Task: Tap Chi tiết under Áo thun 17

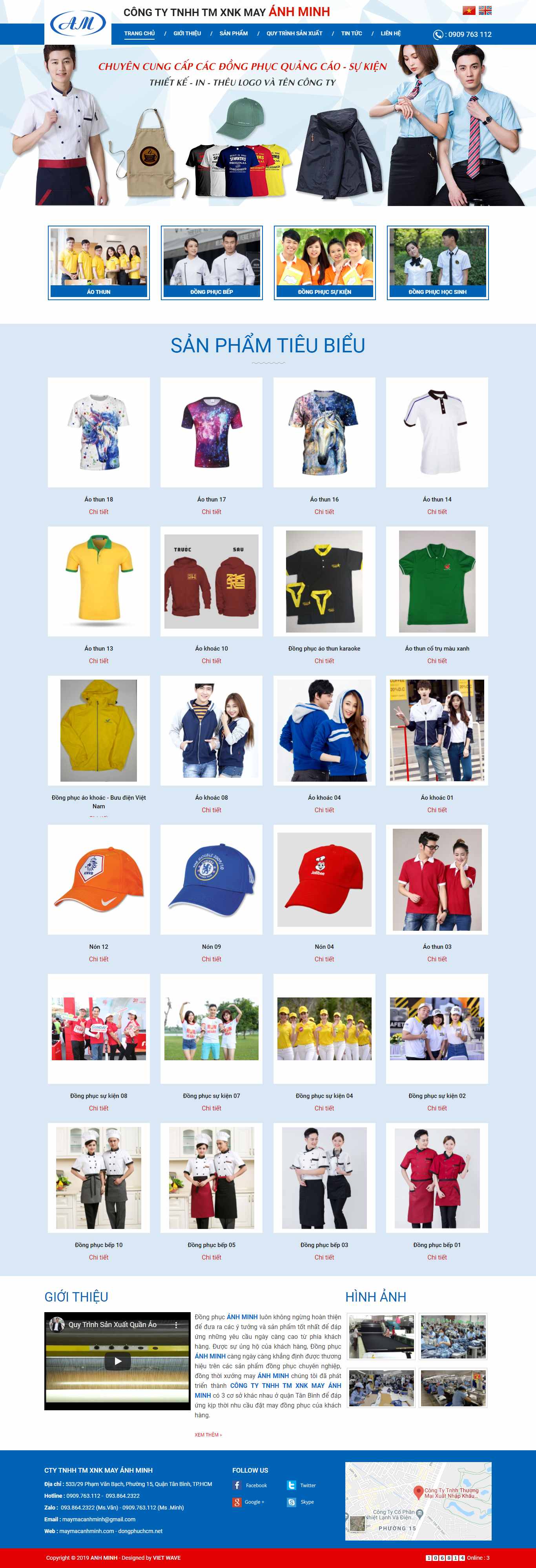Action: [212, 512]
